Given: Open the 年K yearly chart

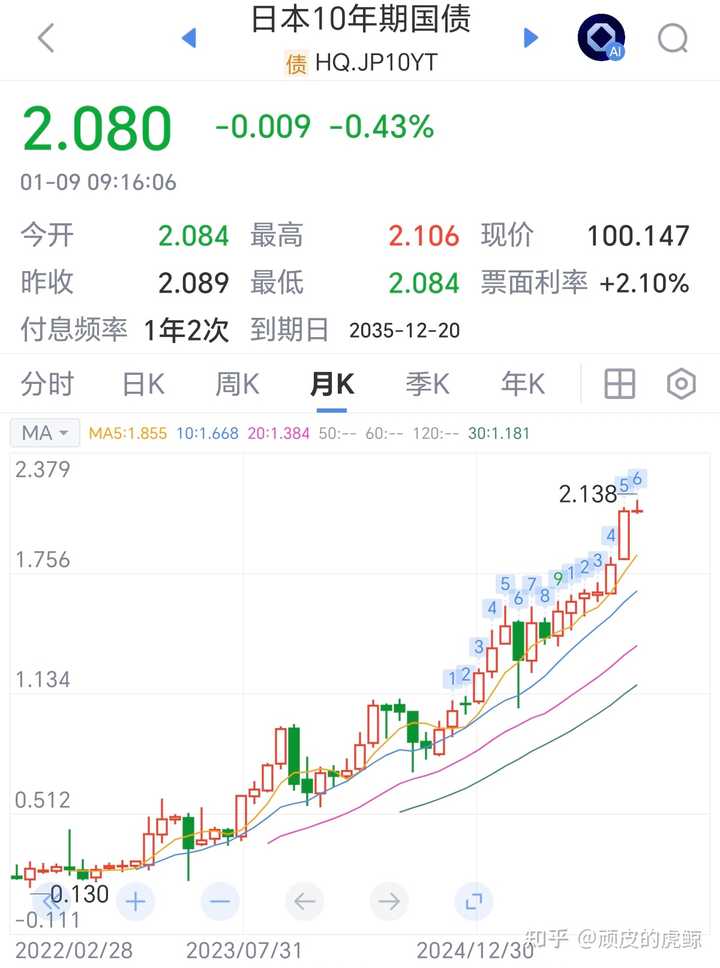Looking at the screenshot, I should click(522, 384).
